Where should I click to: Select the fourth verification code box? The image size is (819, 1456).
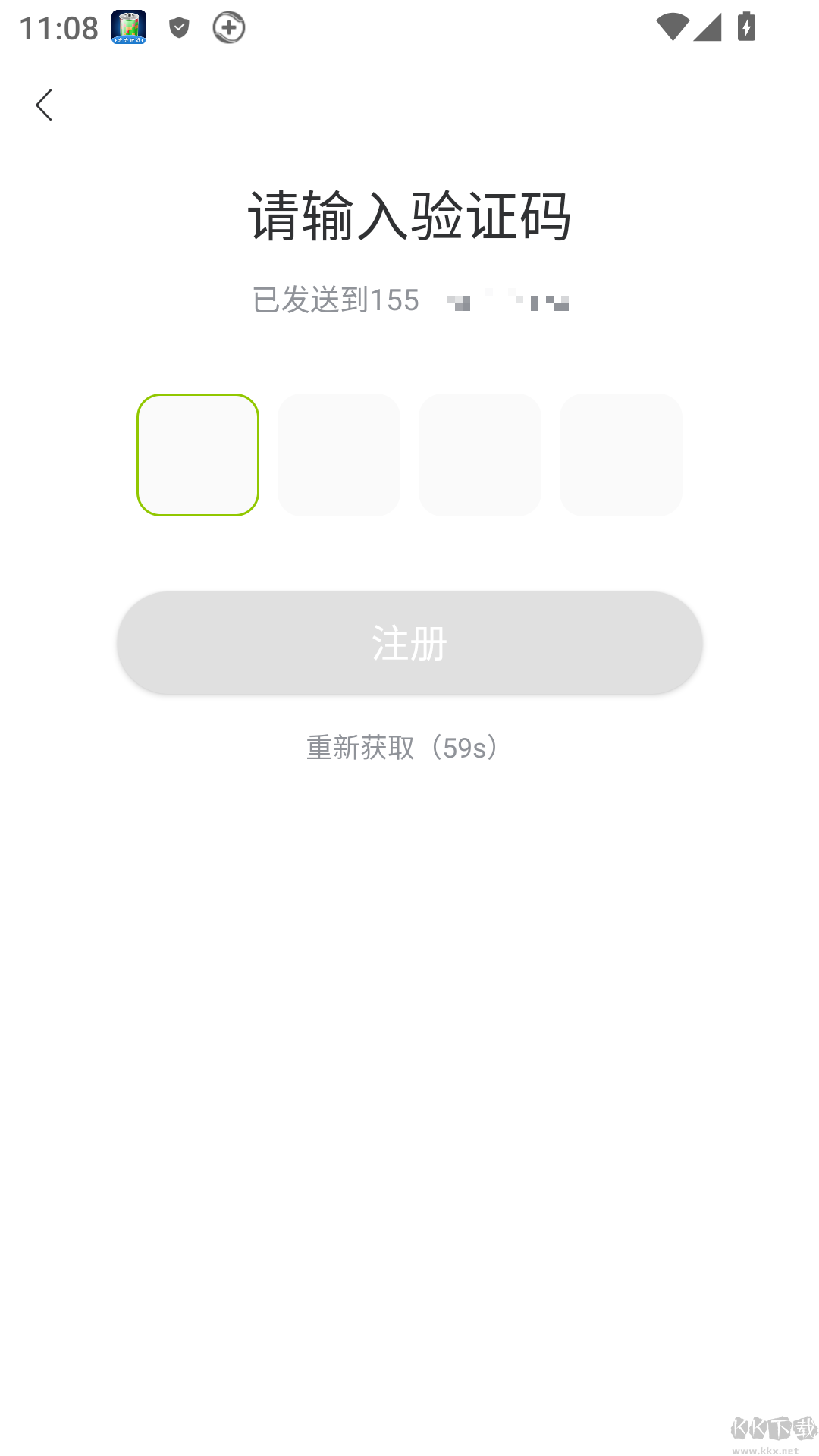pyautogui.click(x=621, y=453)
